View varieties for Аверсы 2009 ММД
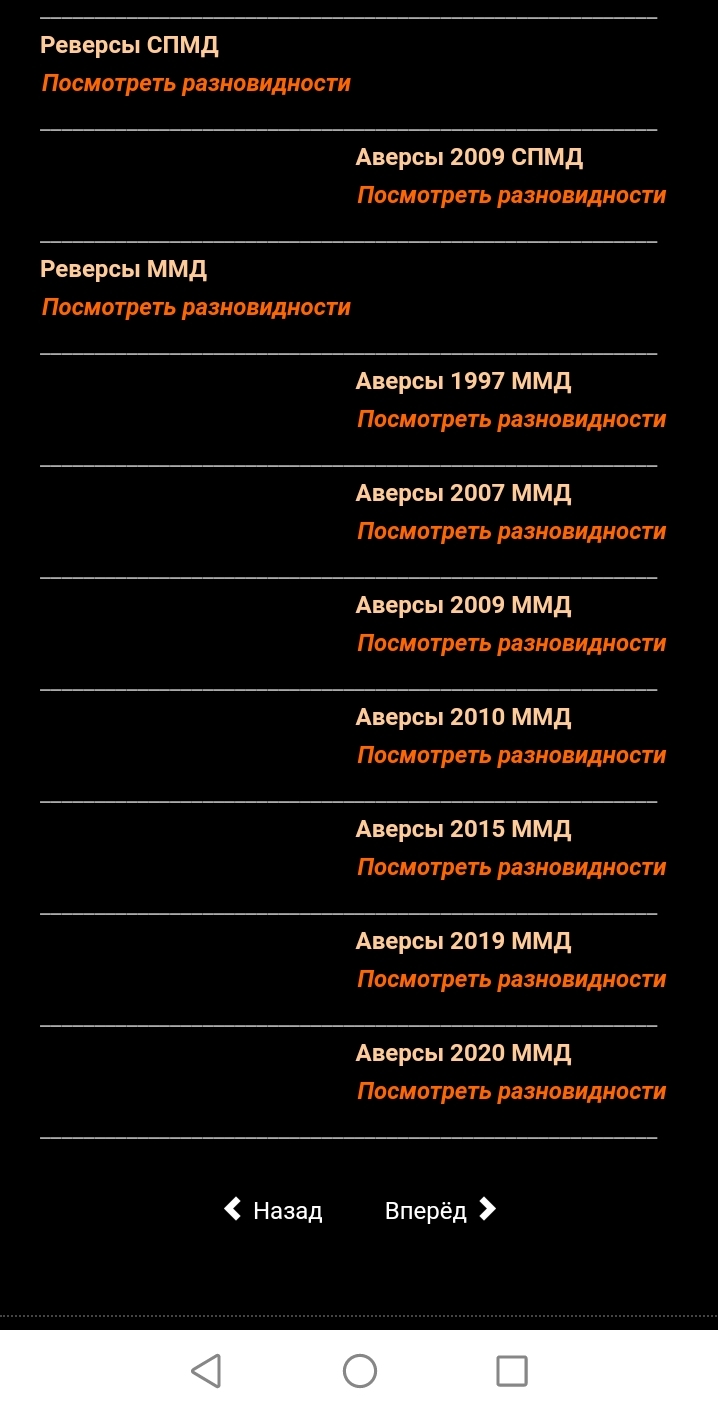This screenshot has width=718, height=1412. [511, 644]
